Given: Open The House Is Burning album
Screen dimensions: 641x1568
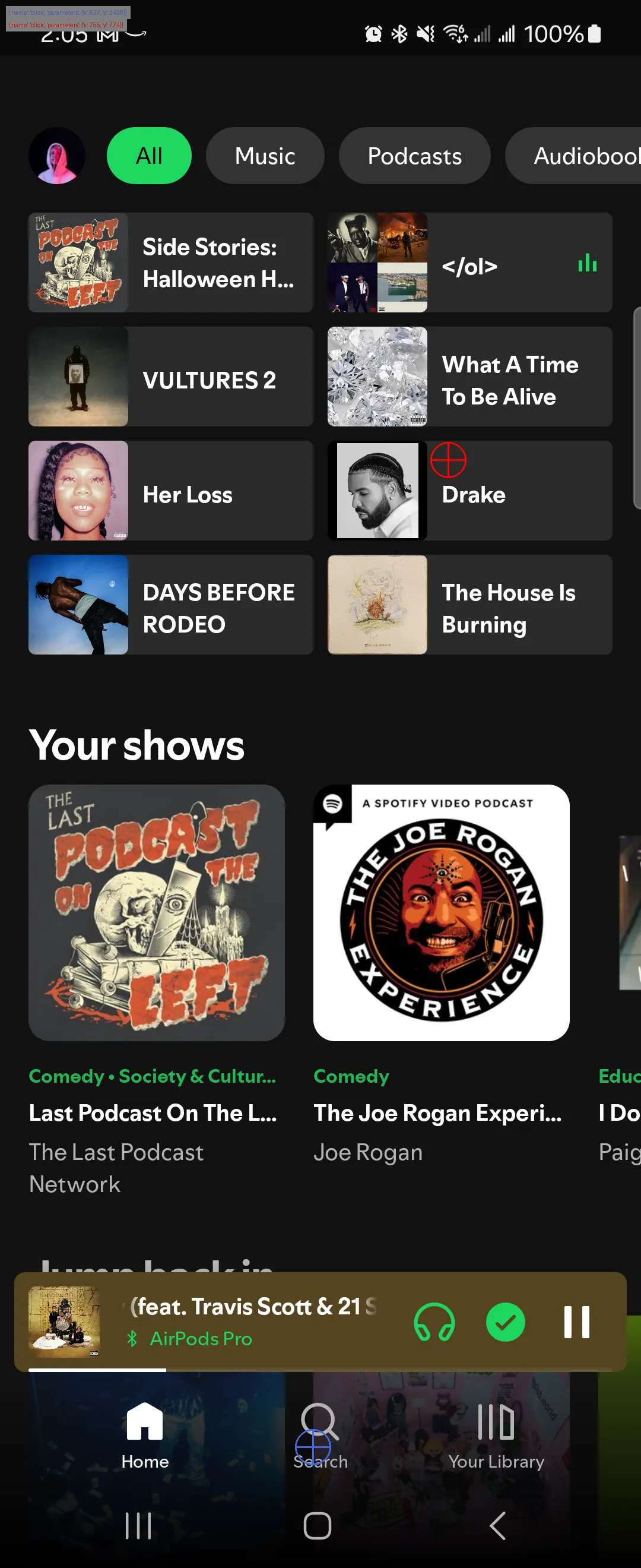Looking at the screenshot, I should (469, 605).
